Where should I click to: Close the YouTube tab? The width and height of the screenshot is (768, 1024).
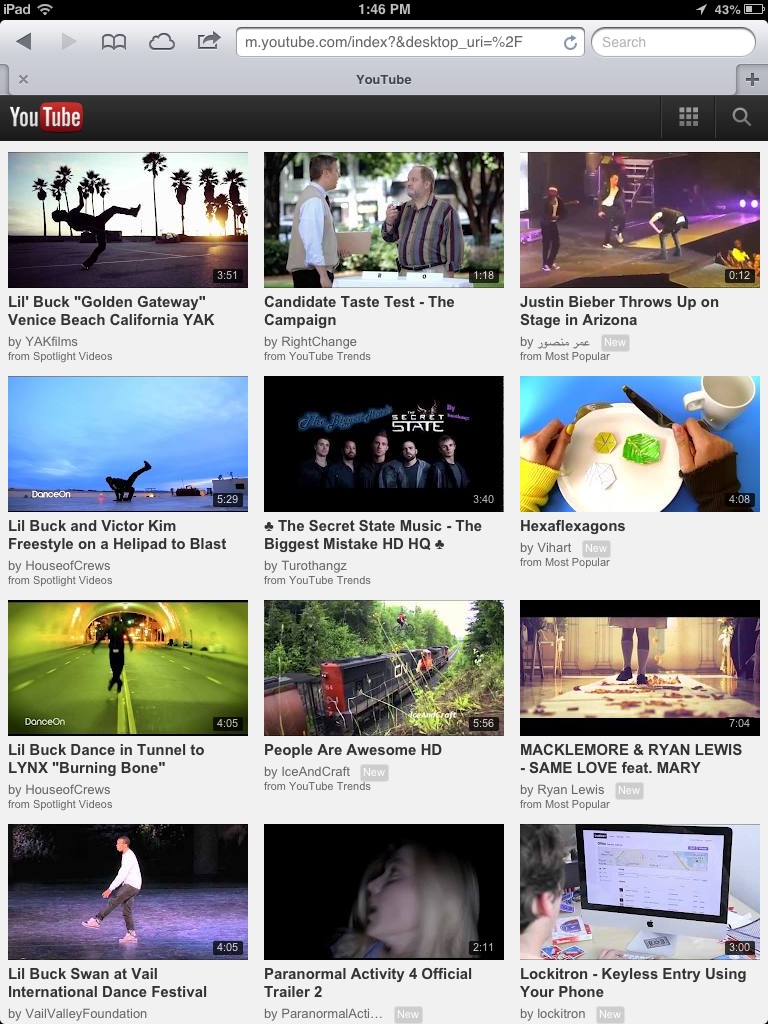coord(24,79)
